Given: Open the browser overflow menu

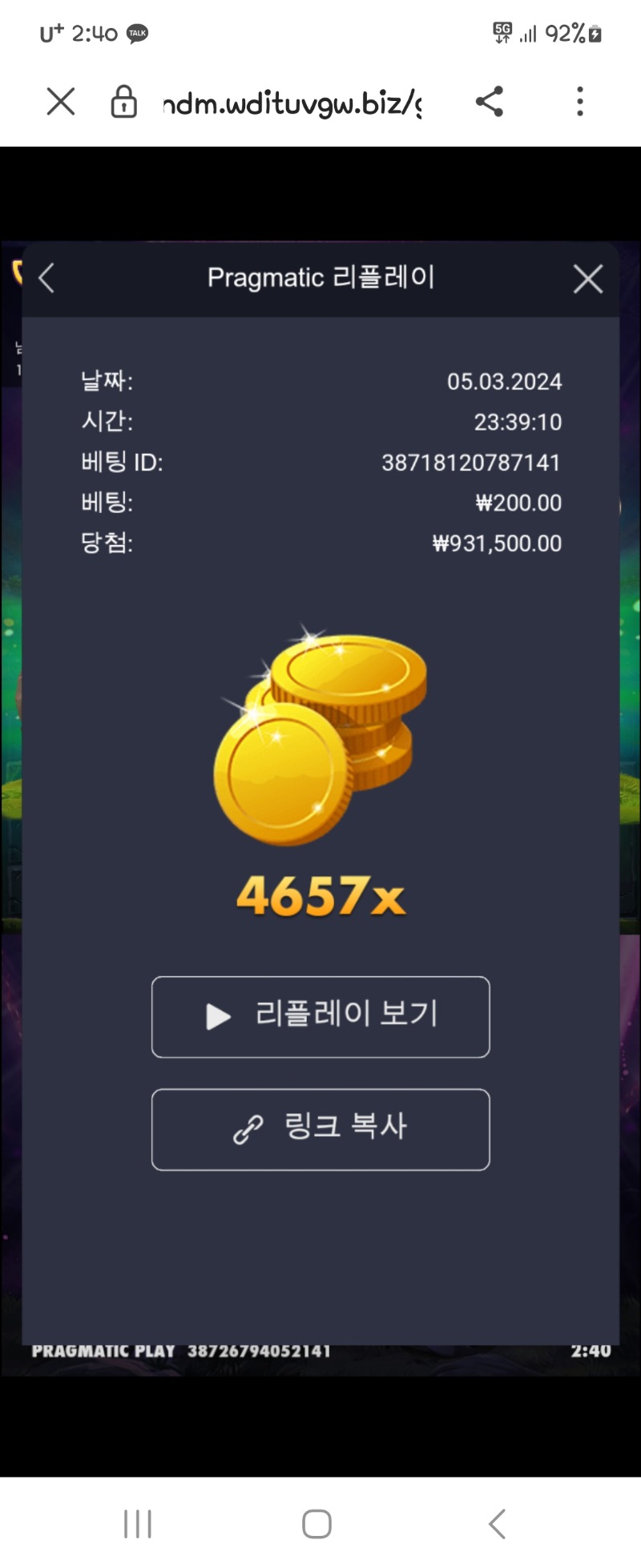Looking at the screenshot, I should click(x=580, y=102).
